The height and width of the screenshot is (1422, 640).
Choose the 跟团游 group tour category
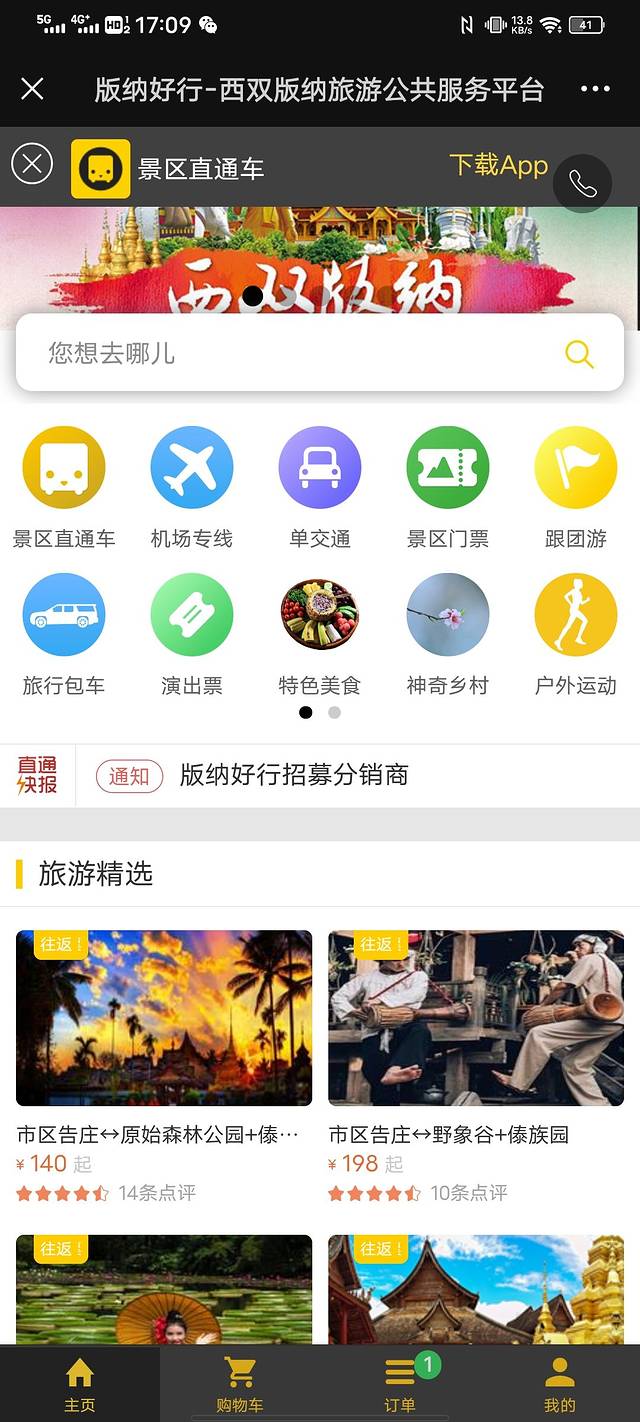(576, 487)
